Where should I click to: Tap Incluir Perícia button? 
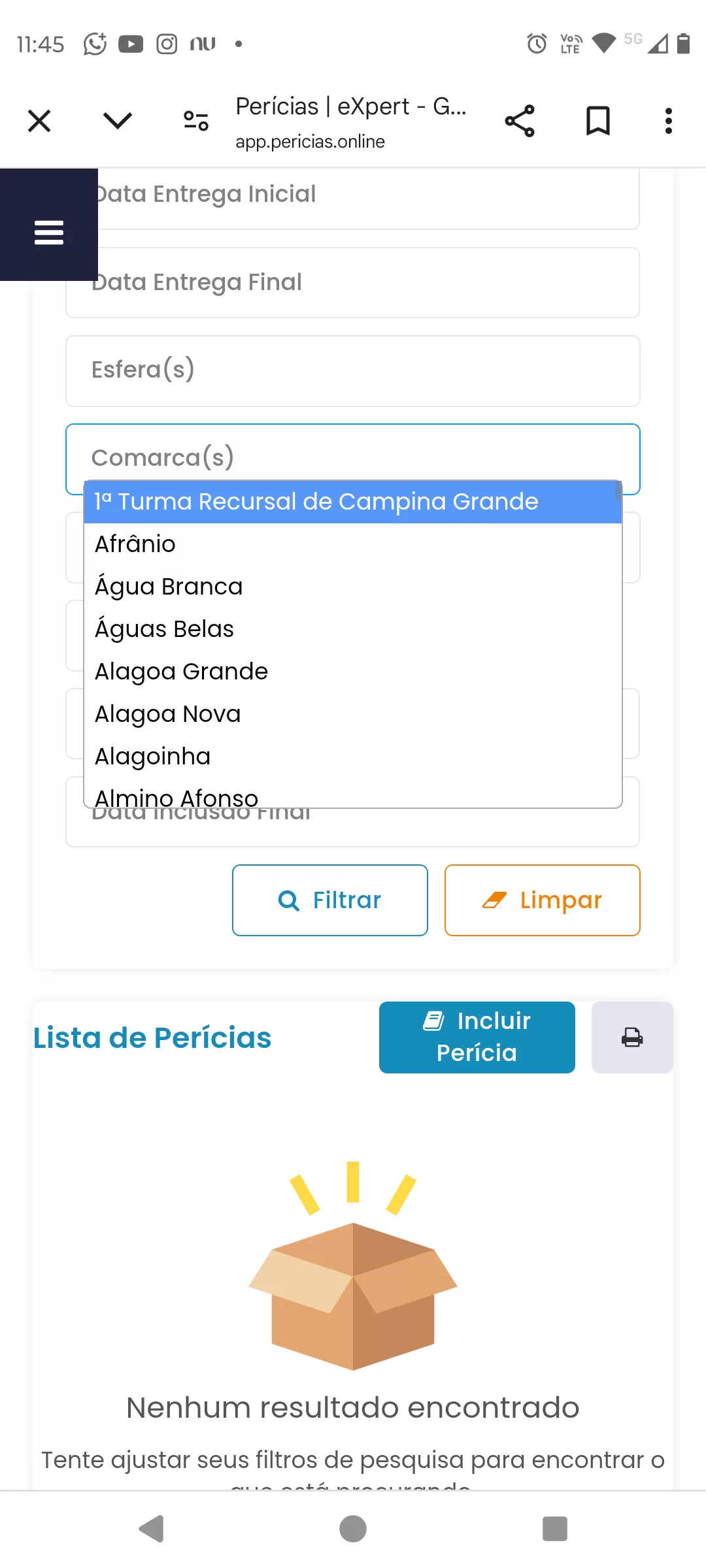(x=477, y=1037)
